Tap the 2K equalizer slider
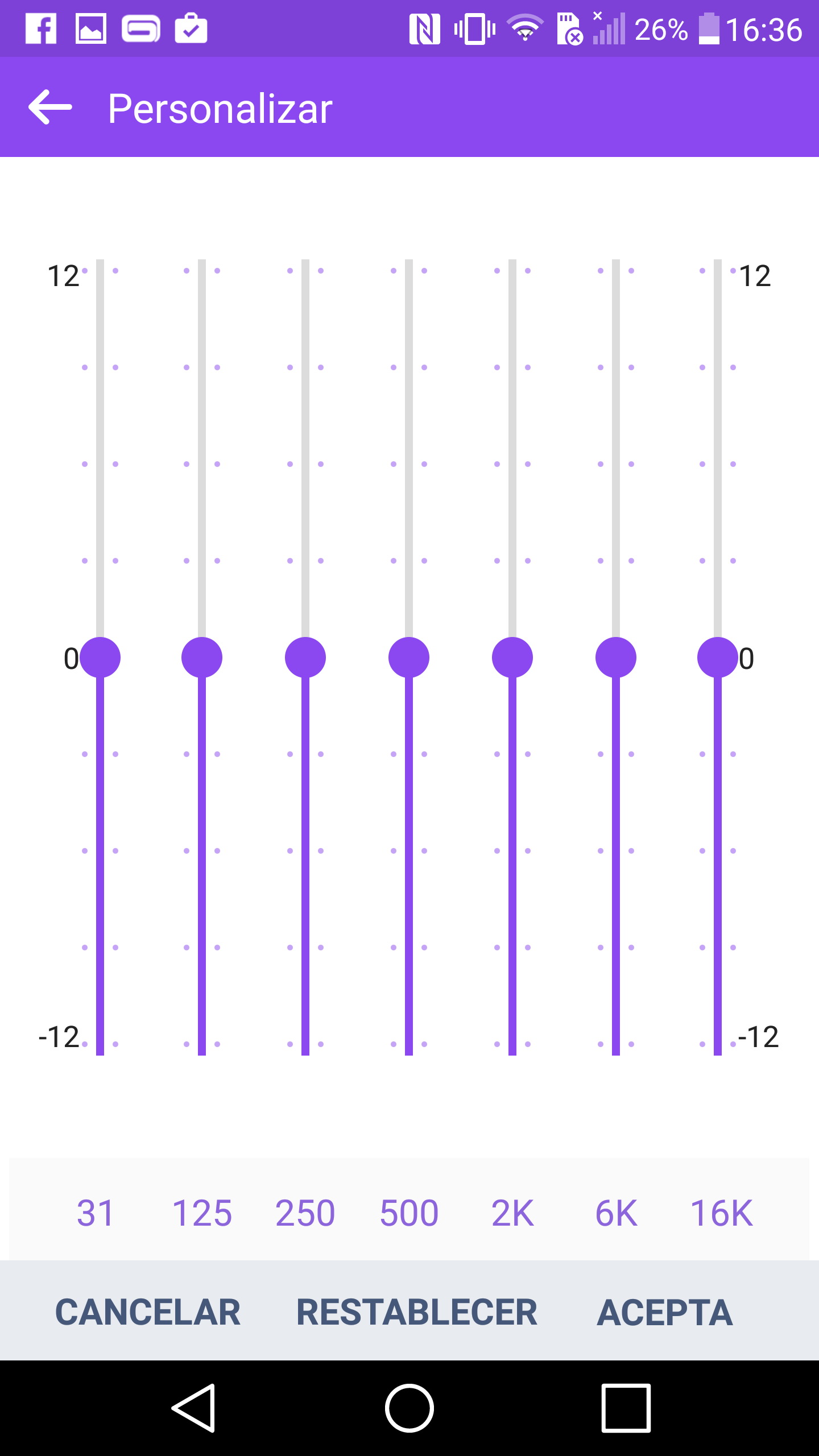Viewport: 819px width, 1456px height. (x=512, y=657)
